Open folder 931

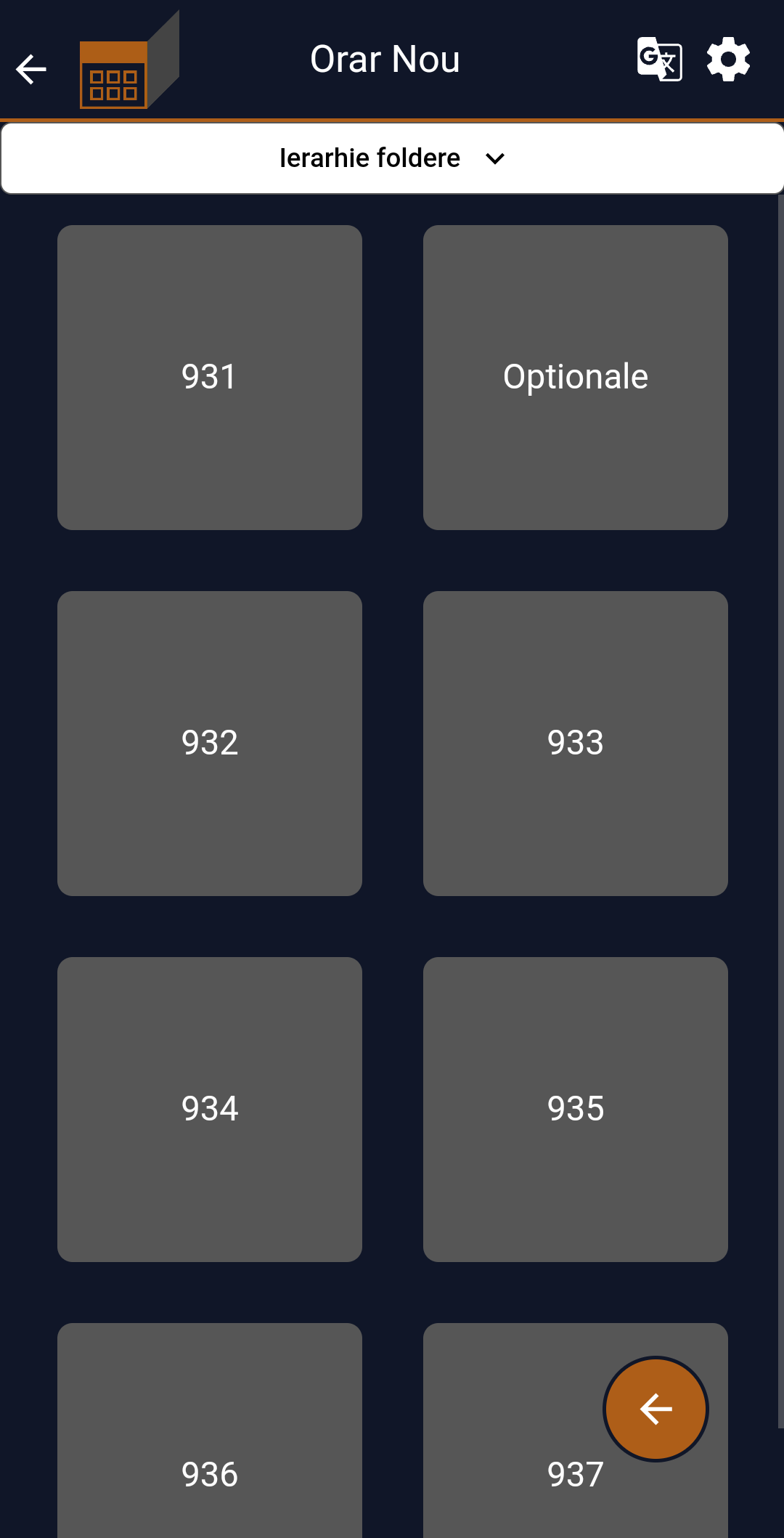click(210, 378)
